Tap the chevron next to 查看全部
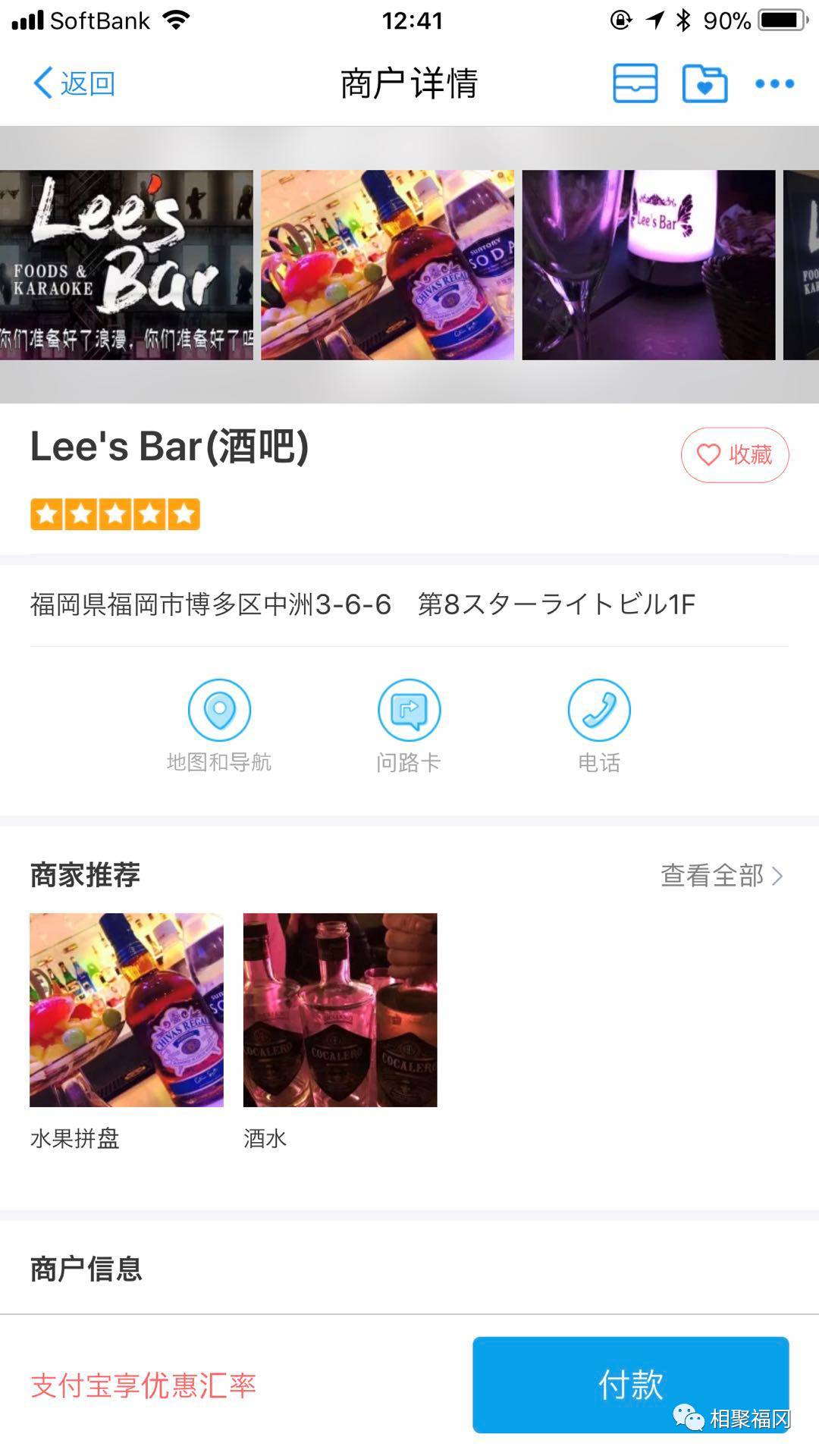 pos(779,877)
